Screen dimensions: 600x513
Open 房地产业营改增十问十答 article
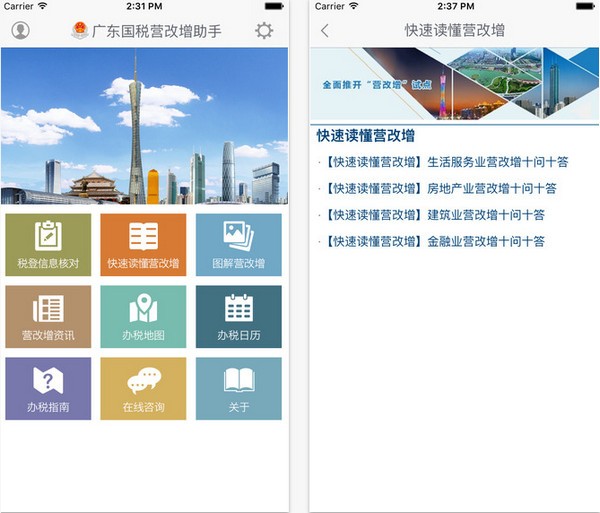tap(436, 188)
